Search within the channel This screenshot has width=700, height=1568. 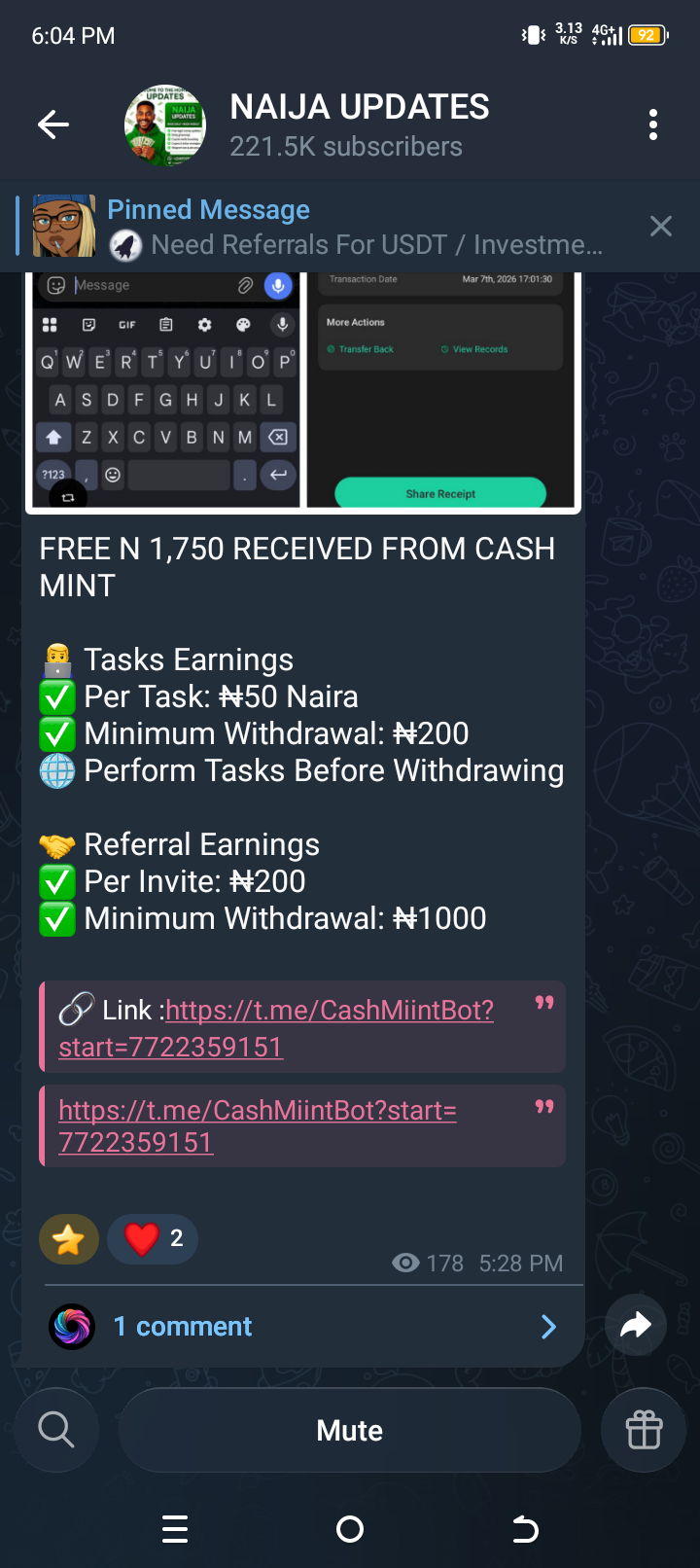tap(56, 1430)
